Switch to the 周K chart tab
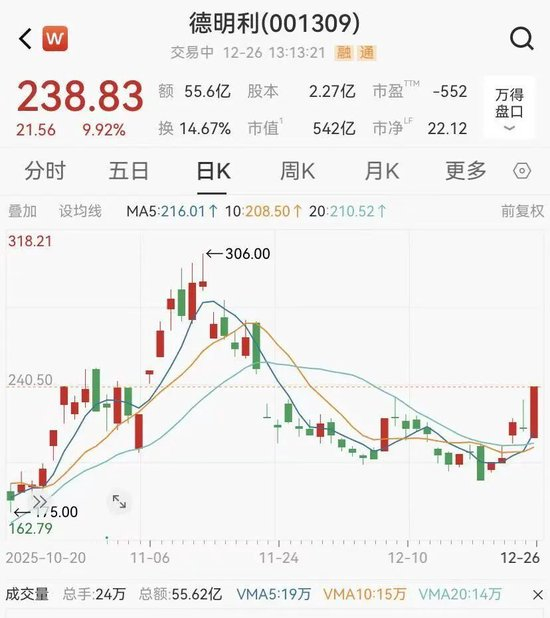Image resolution: width=550 pixels, height=618 pixels. pos(297,171)
